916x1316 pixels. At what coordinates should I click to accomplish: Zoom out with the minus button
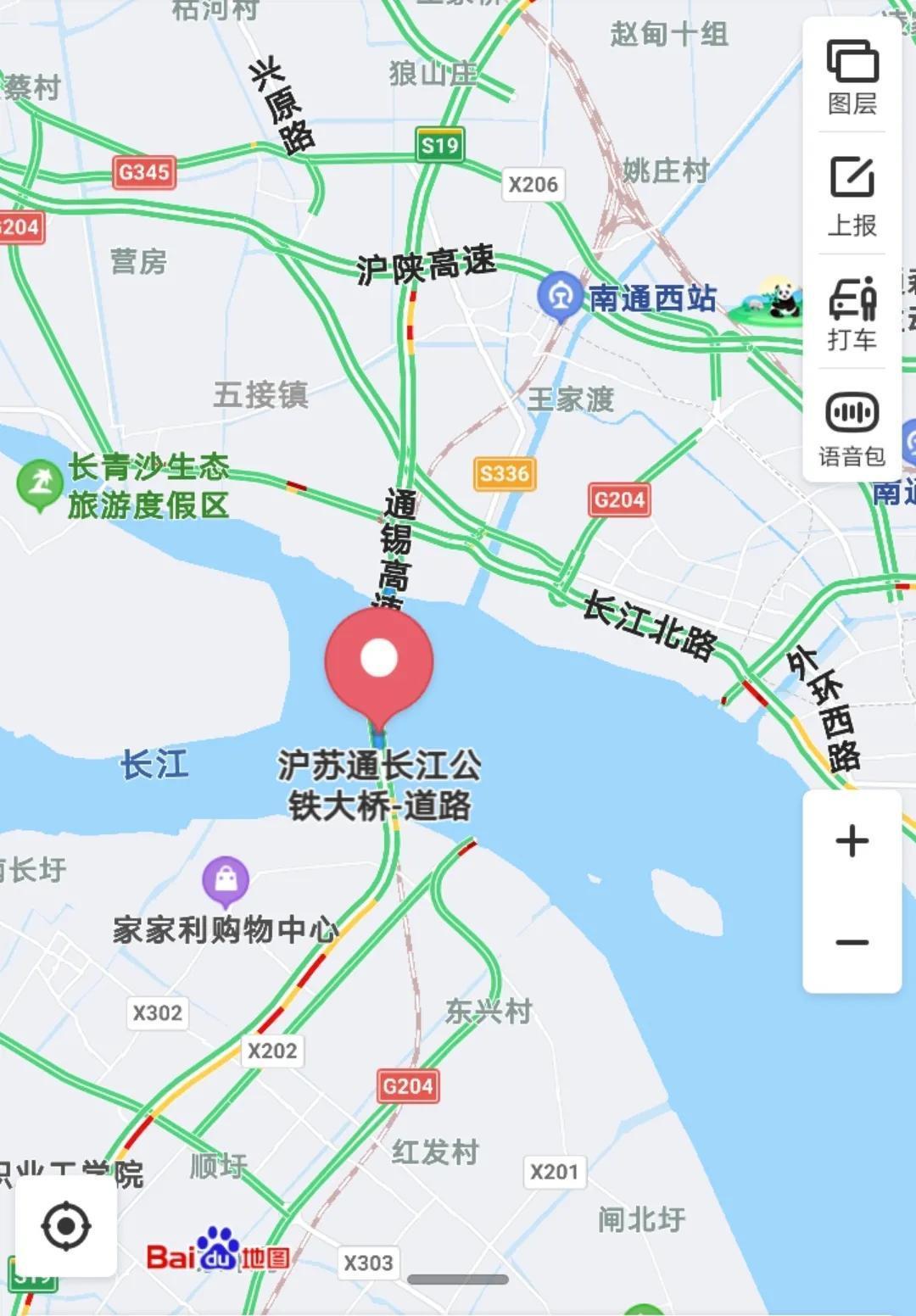[x=852, y=942]
